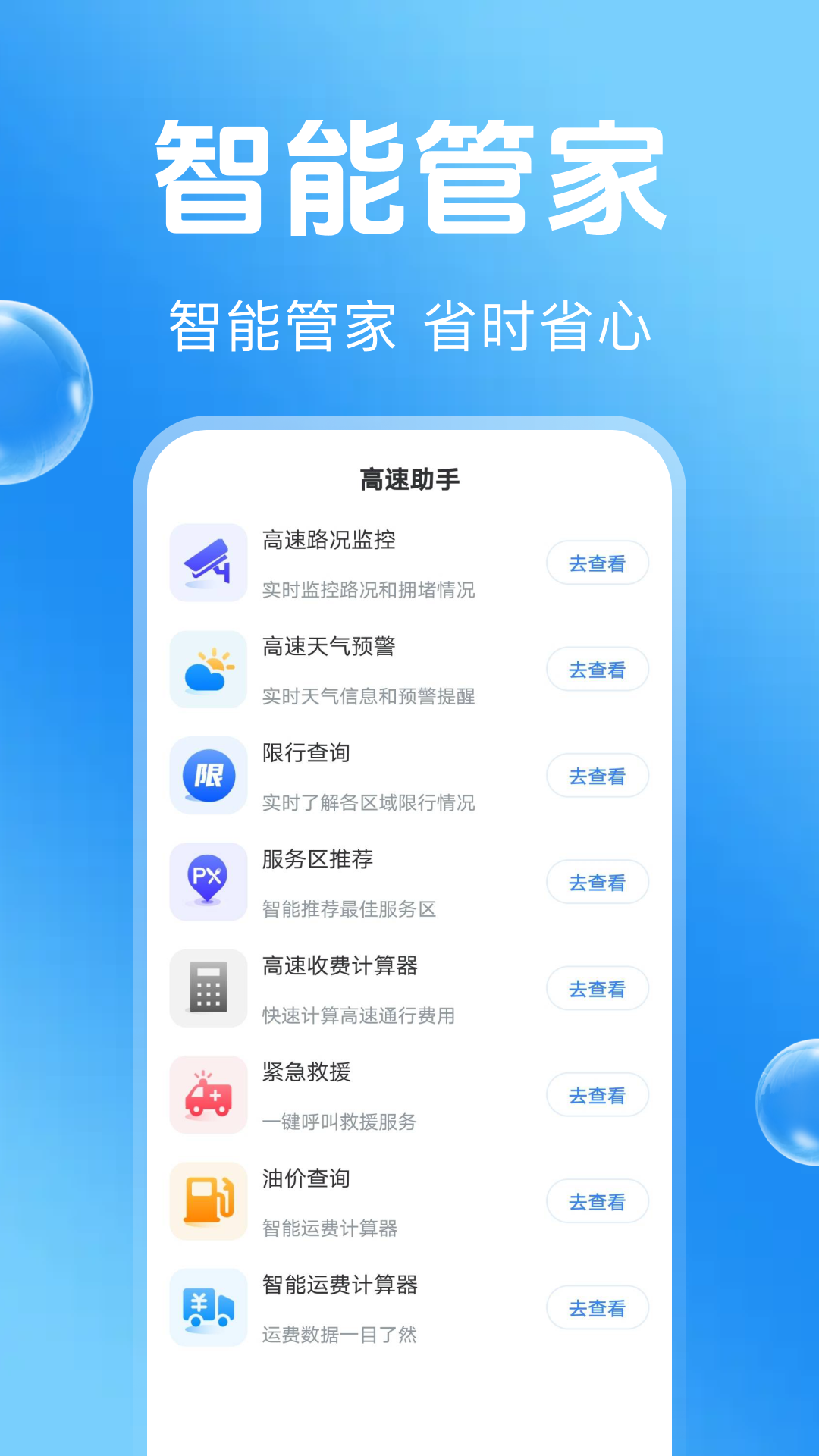Click the 智能运费计算器 truck icon
819x1456 pixels.
point(209,1307)
